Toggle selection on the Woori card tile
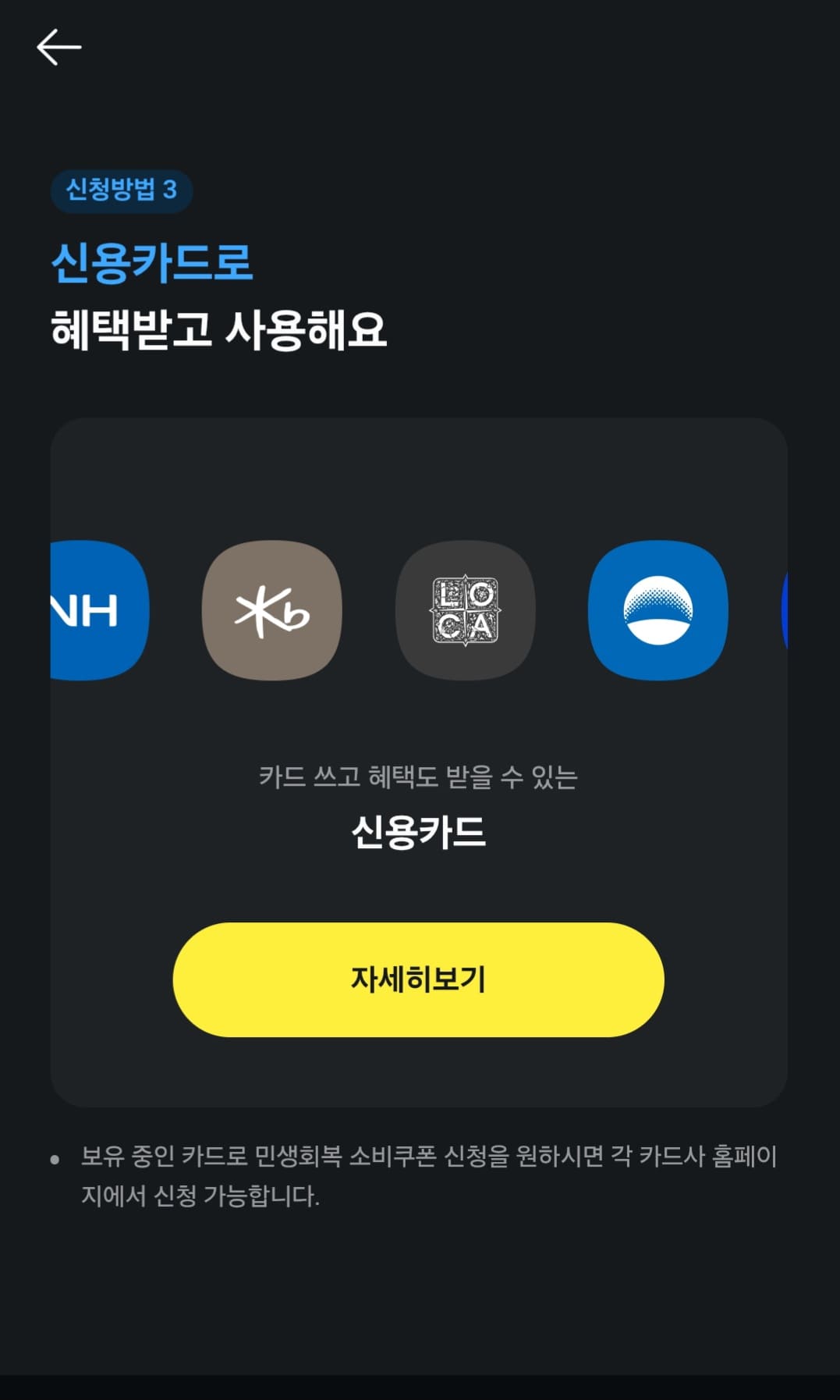This screenshot has height=1400, width=840. pyautogui.click(x=661, y=611)
